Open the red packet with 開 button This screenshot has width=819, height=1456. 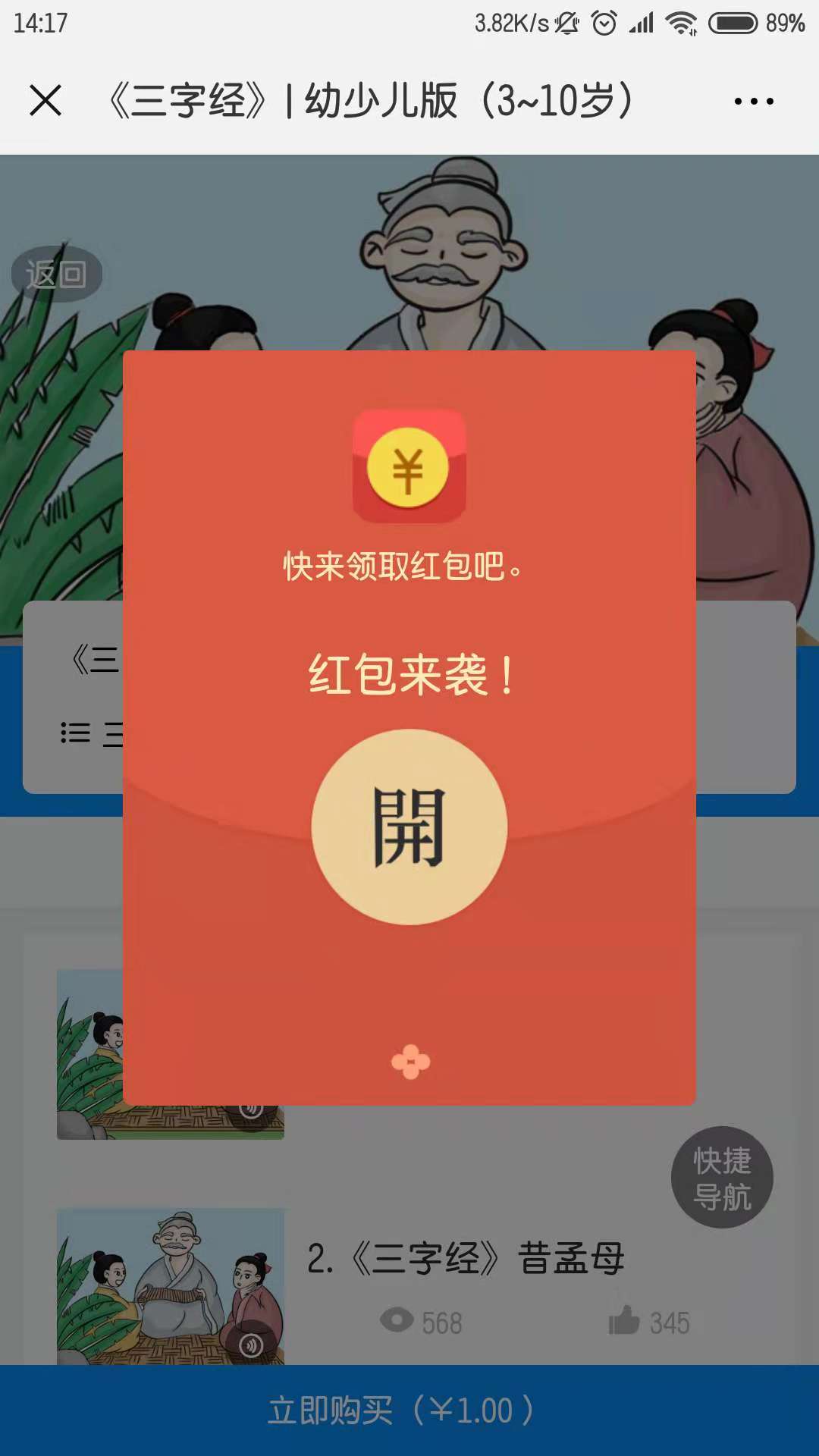[x=409, y=827]
